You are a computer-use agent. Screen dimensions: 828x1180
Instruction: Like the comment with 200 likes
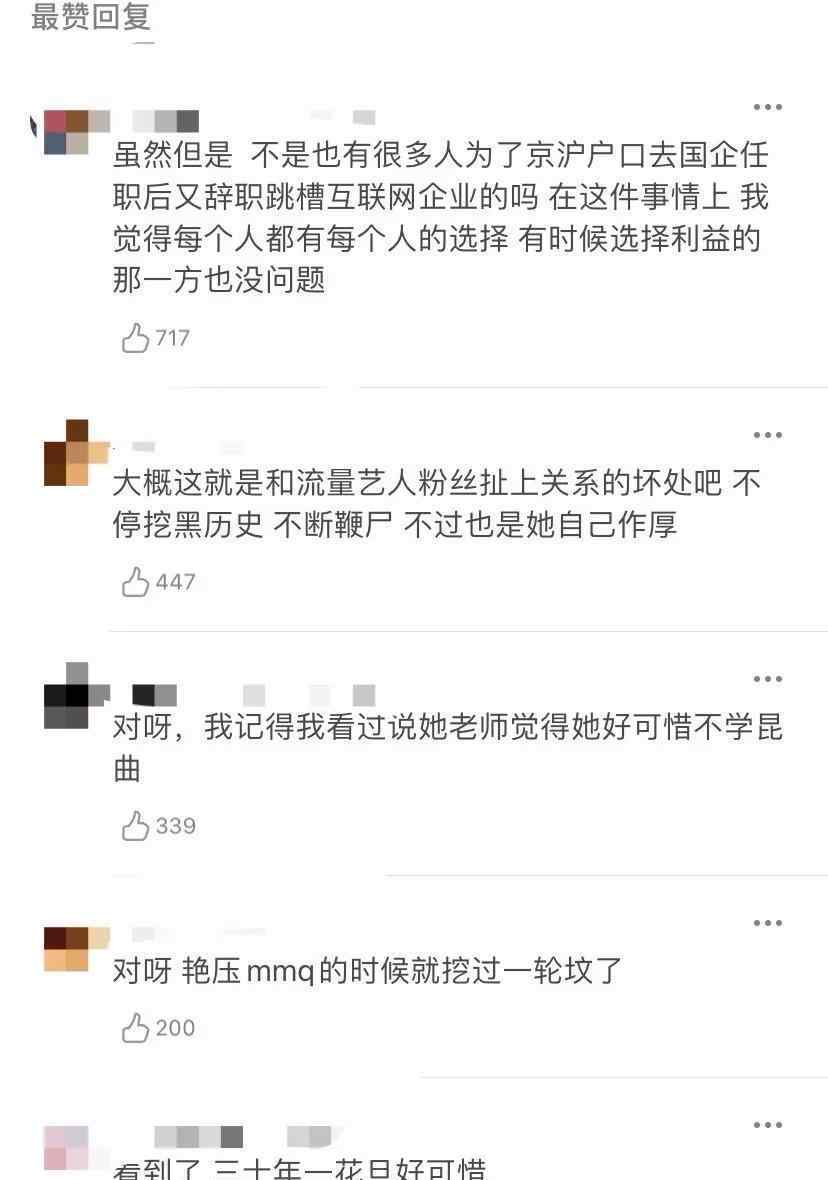135,1028
